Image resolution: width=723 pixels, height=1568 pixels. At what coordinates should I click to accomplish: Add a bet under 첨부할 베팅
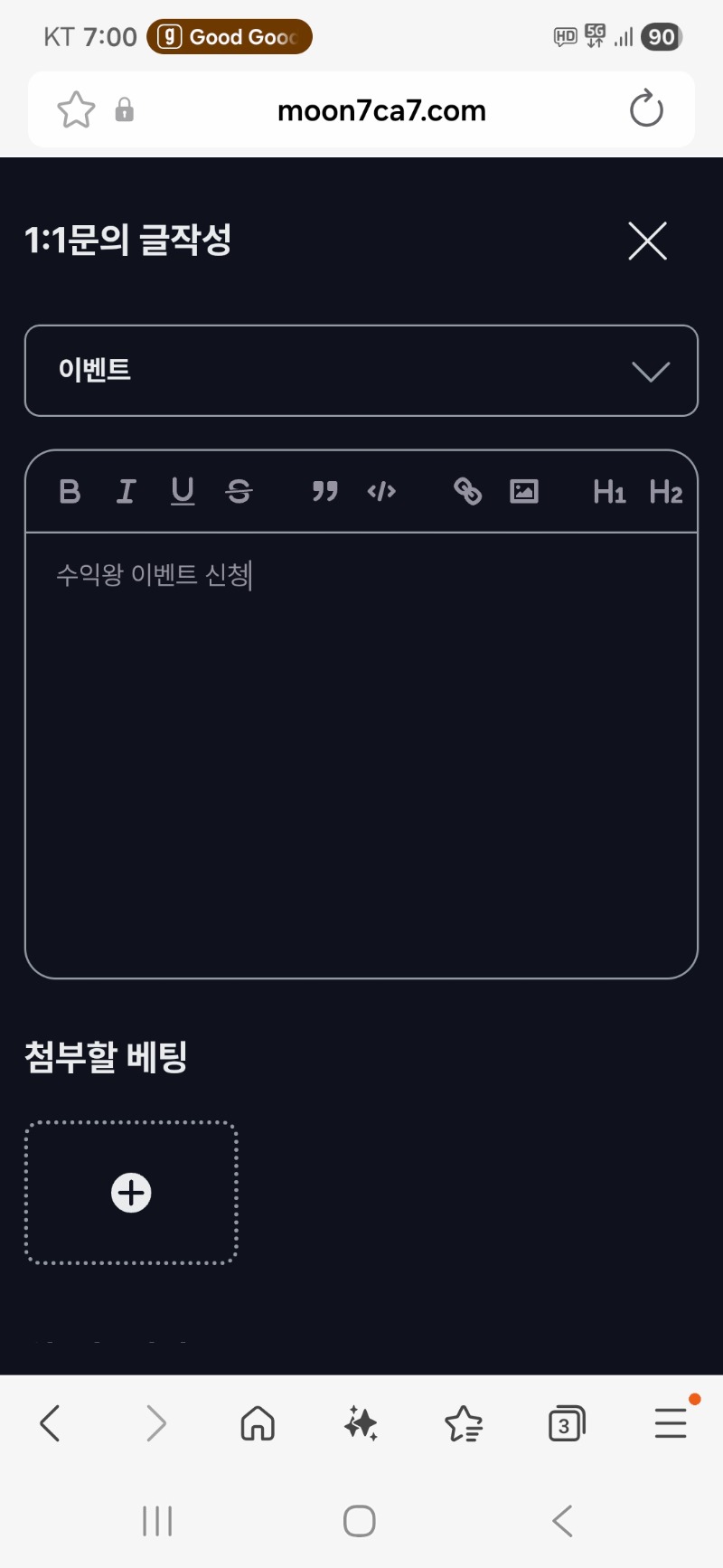131,1193
